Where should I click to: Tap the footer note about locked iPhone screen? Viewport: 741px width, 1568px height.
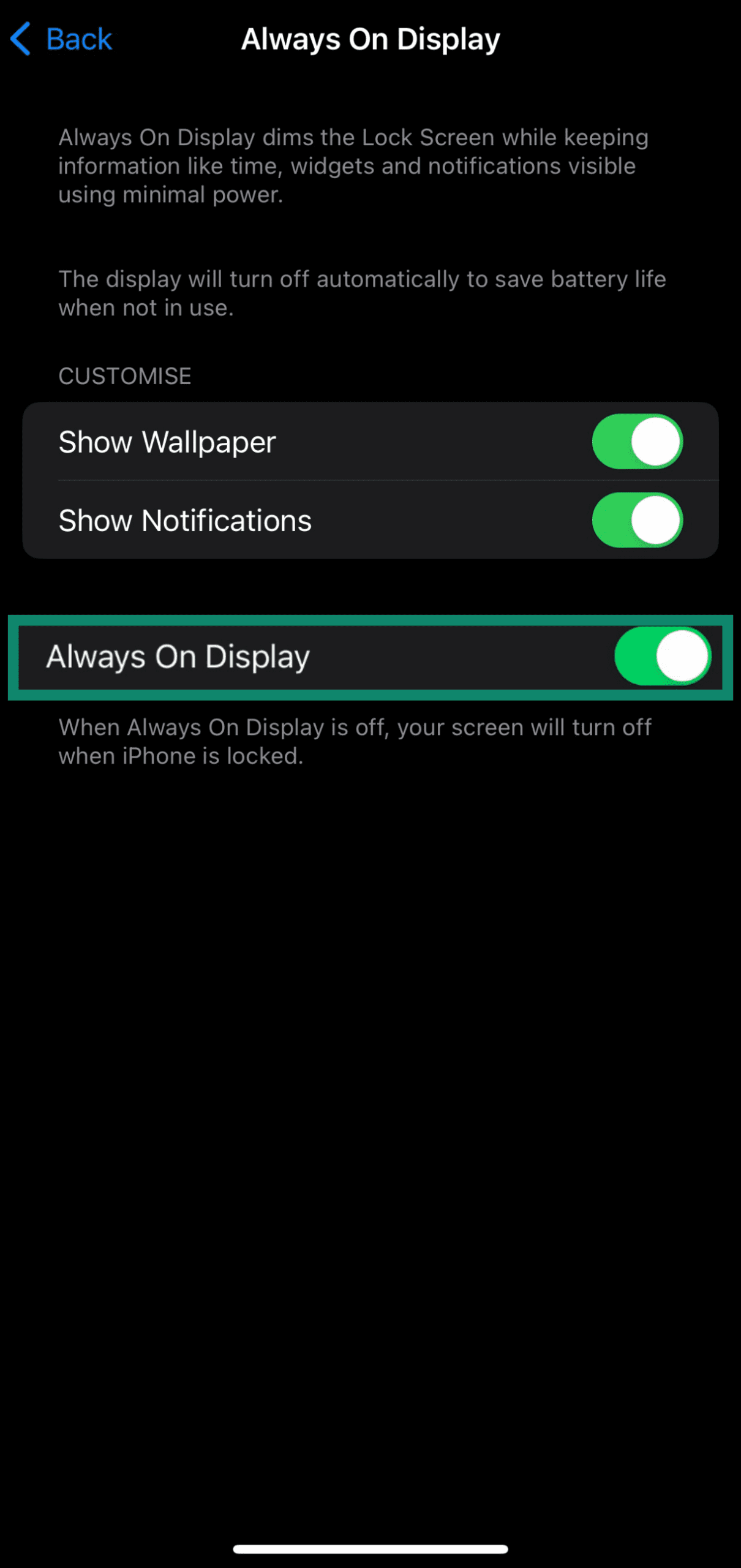(354, 741)
